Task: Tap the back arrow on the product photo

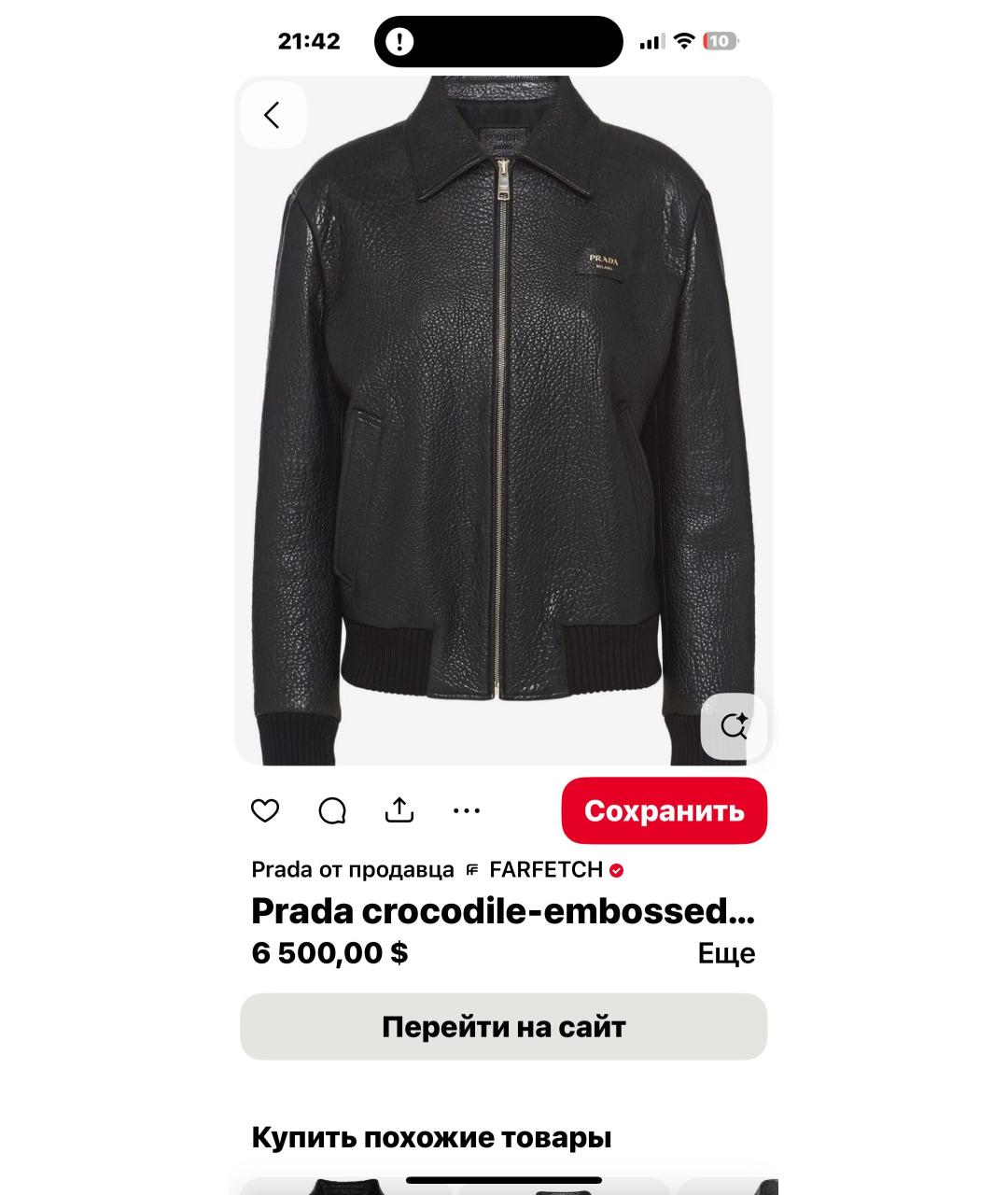Action: [x=273, y=114]
